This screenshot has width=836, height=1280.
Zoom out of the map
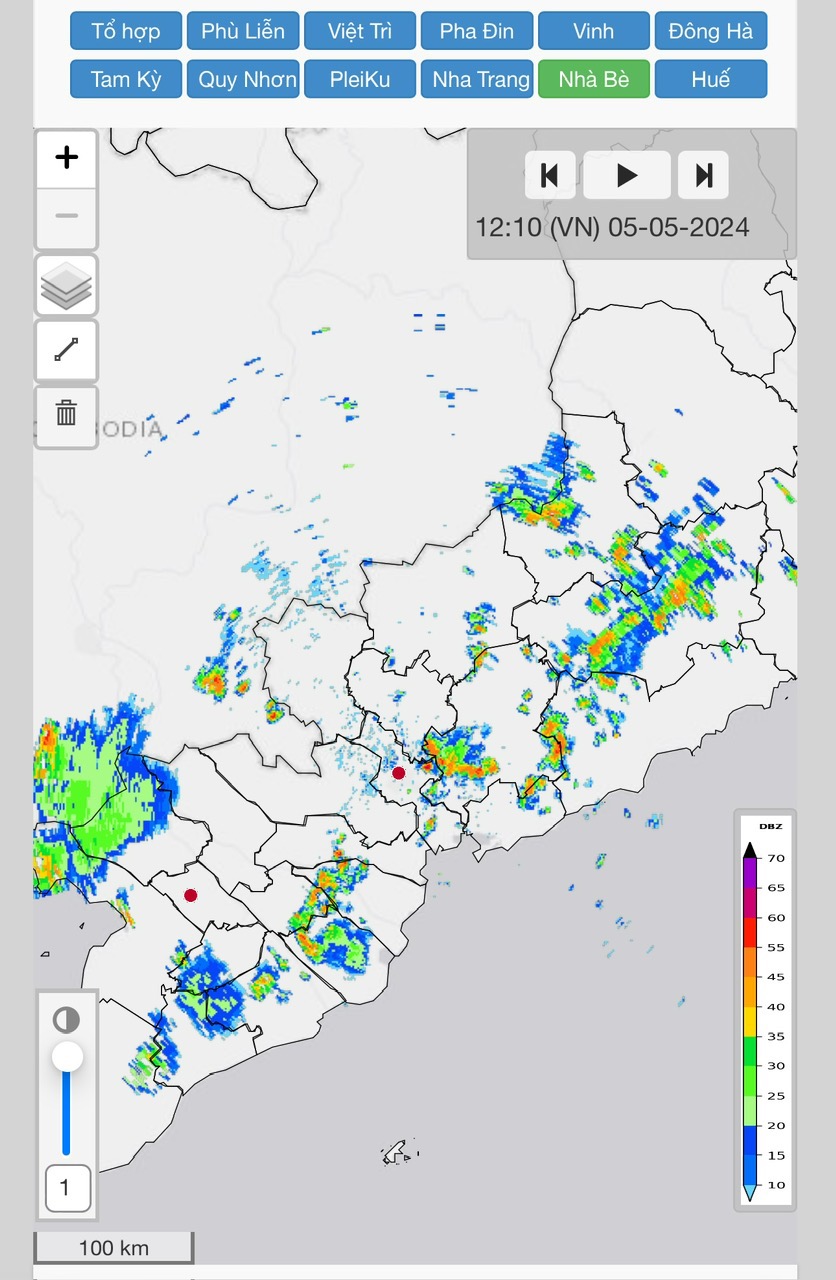tap(66, 216)
